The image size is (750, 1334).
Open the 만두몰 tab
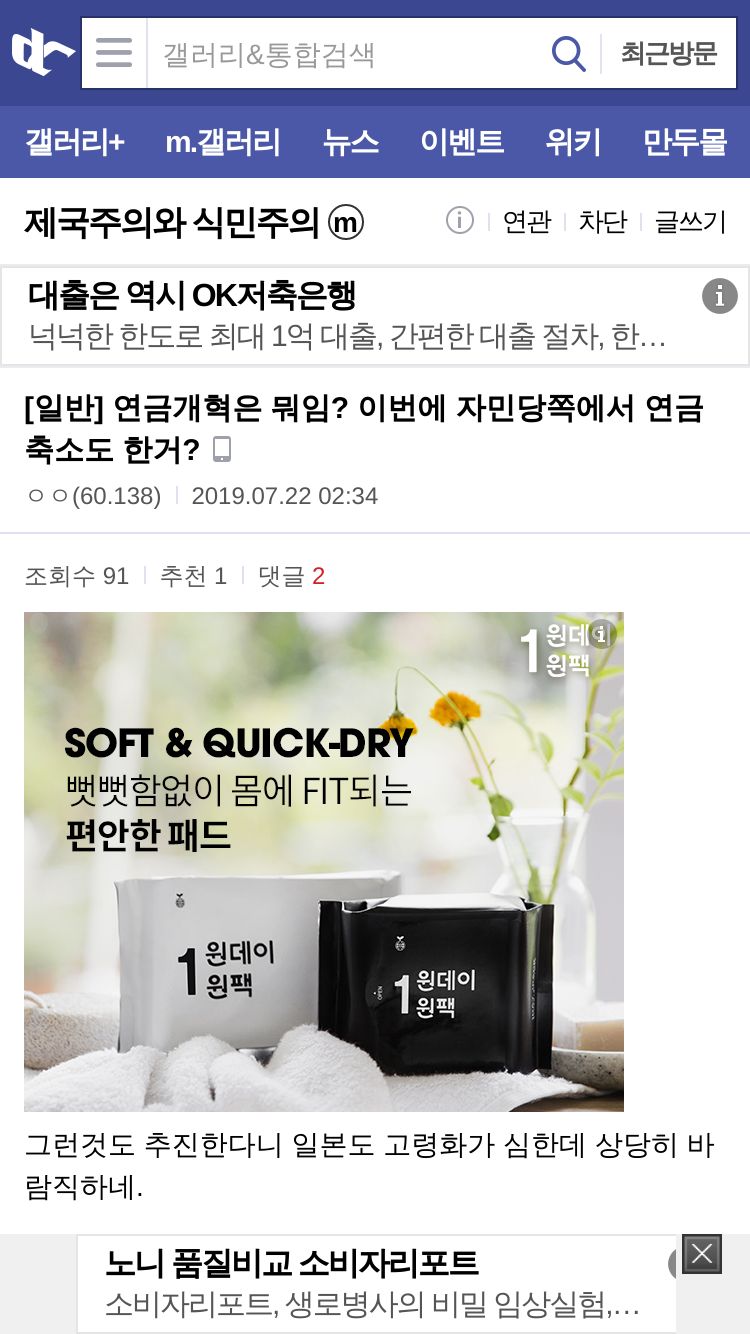pos(685,142)
